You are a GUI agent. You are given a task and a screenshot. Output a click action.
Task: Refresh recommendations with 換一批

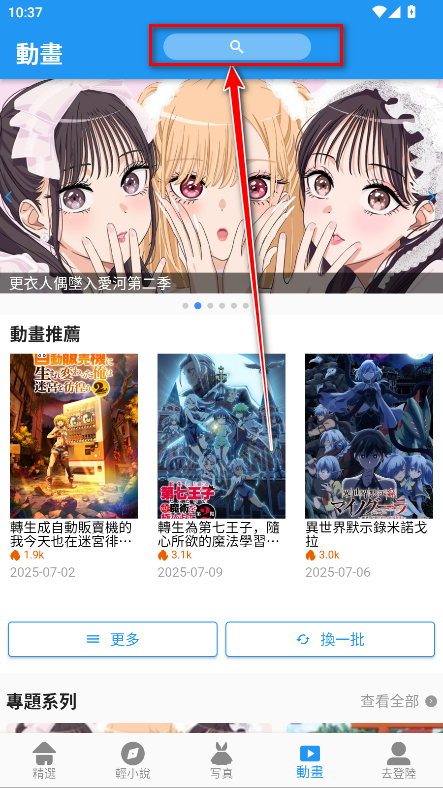[x=330, y=639]
